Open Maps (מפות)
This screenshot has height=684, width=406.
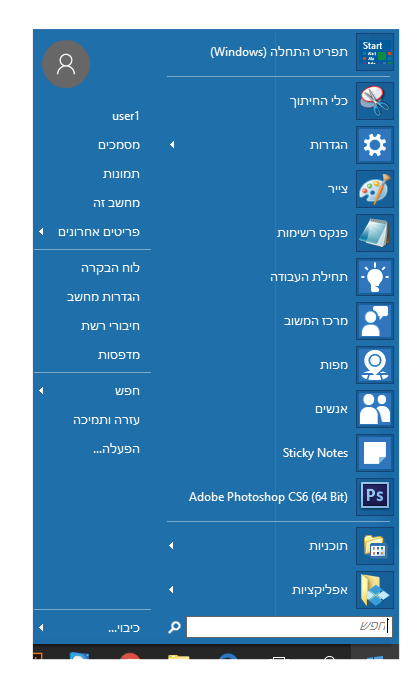[x=280, y=365]
